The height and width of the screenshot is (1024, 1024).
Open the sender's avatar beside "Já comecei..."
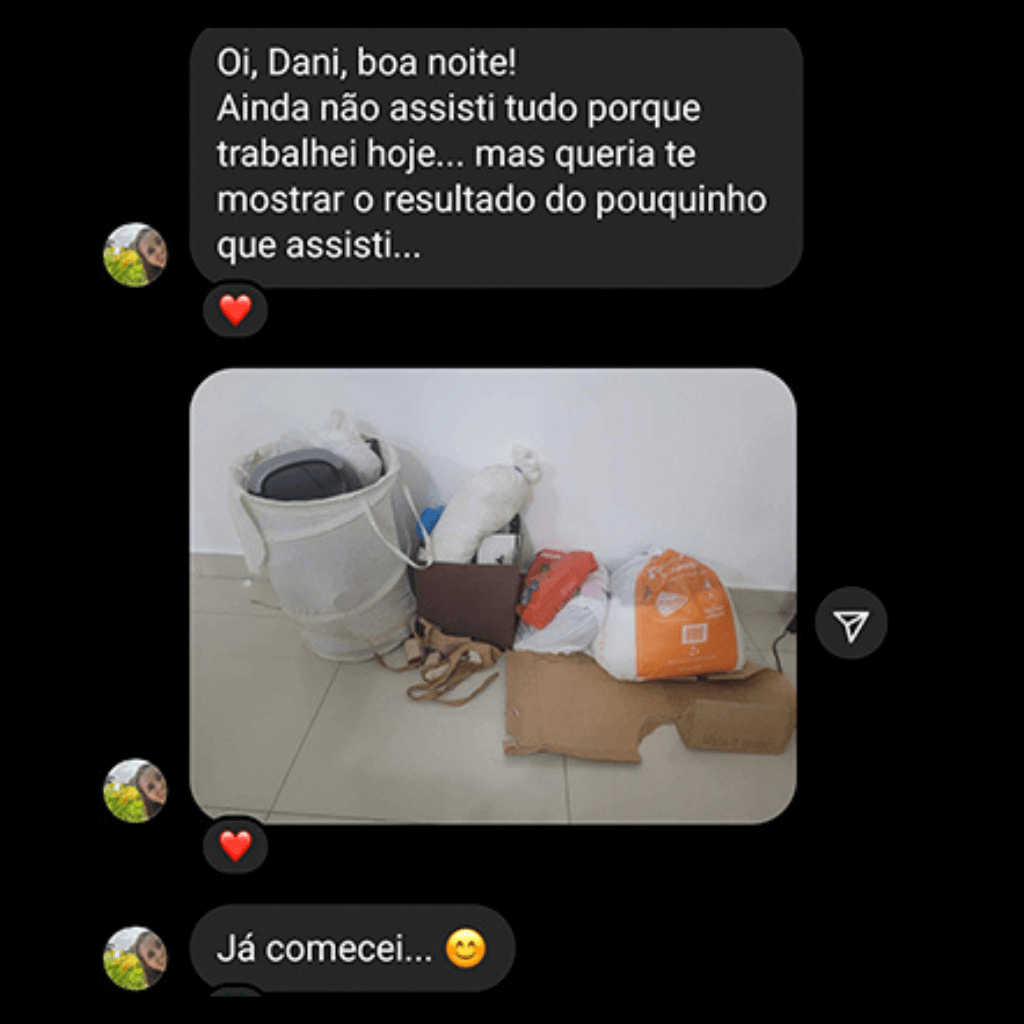tap(135, 957)
